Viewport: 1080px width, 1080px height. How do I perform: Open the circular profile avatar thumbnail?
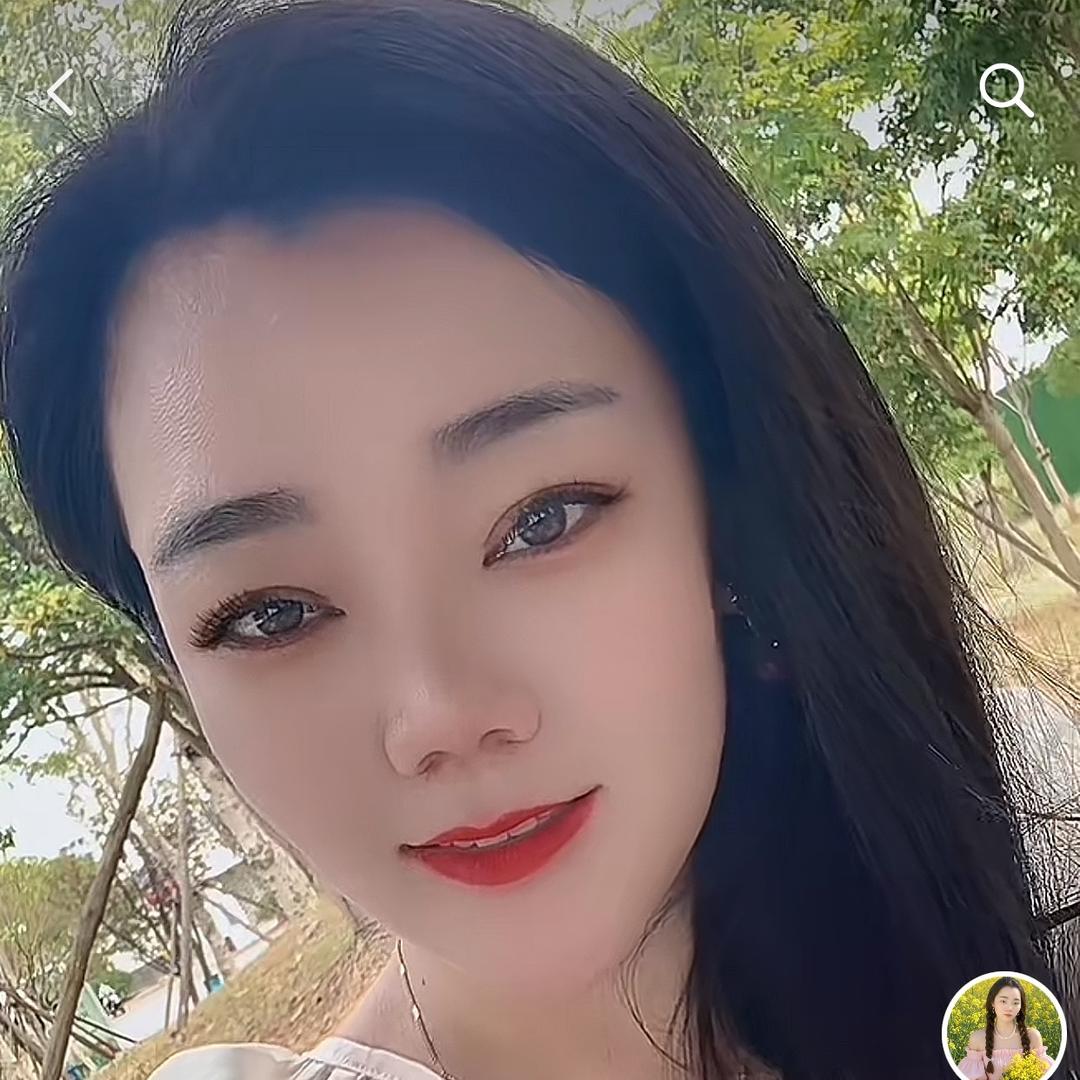coord(1004,1025)
